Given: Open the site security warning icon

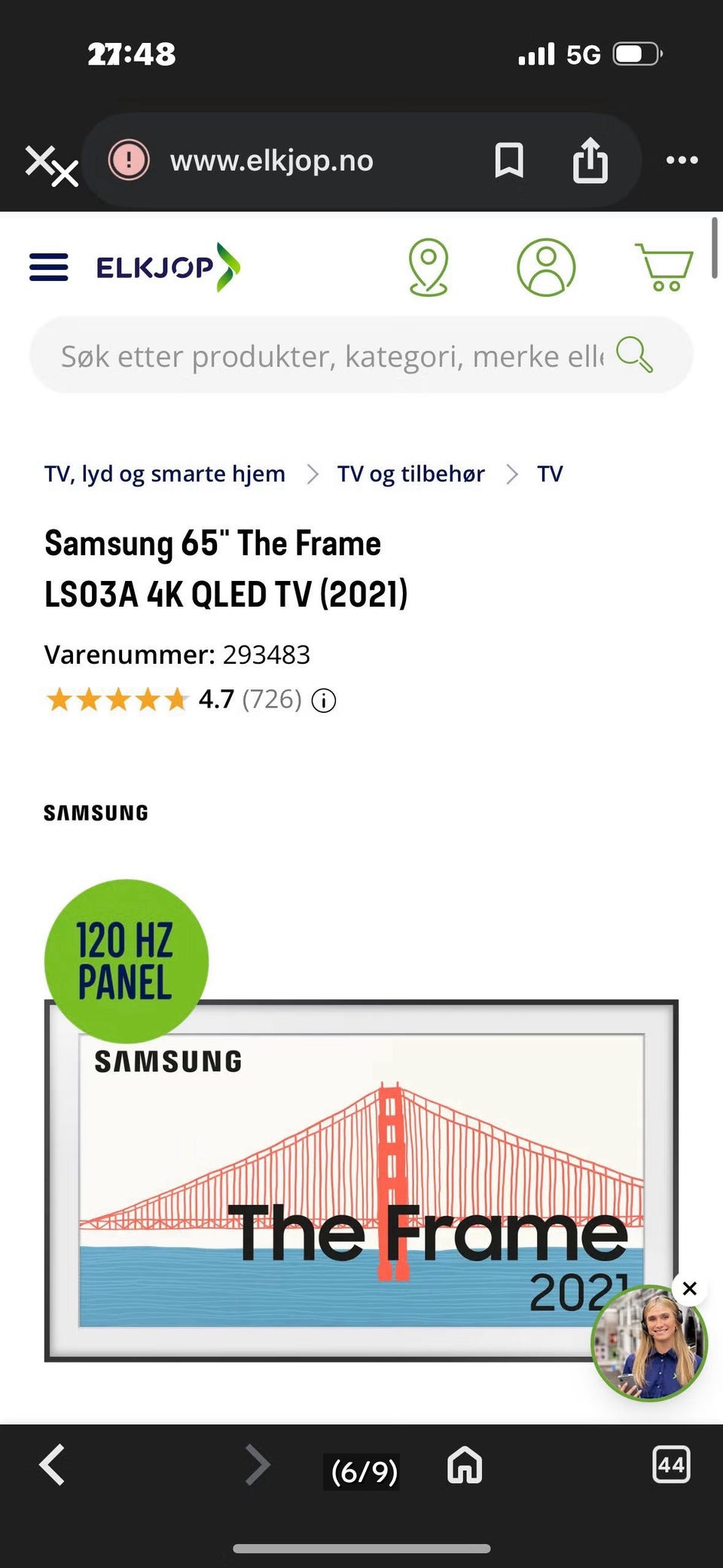Looking at the screenshot, I should click(129, 160).
